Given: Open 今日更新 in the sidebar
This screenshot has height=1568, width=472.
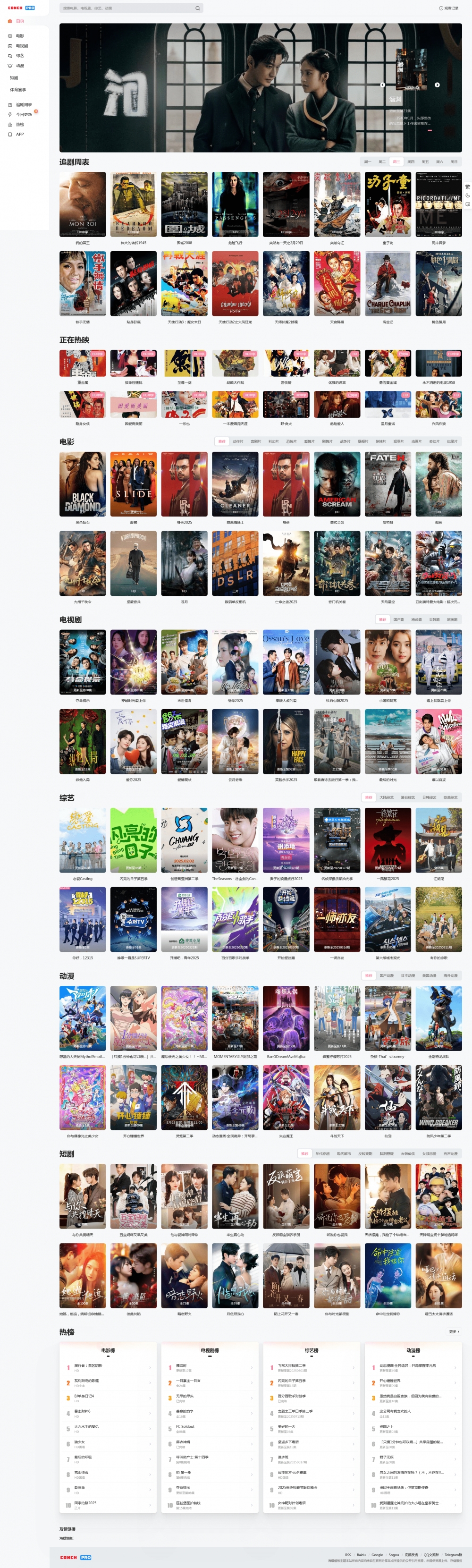Looking at the screenshot, I should tap(24, 114).
